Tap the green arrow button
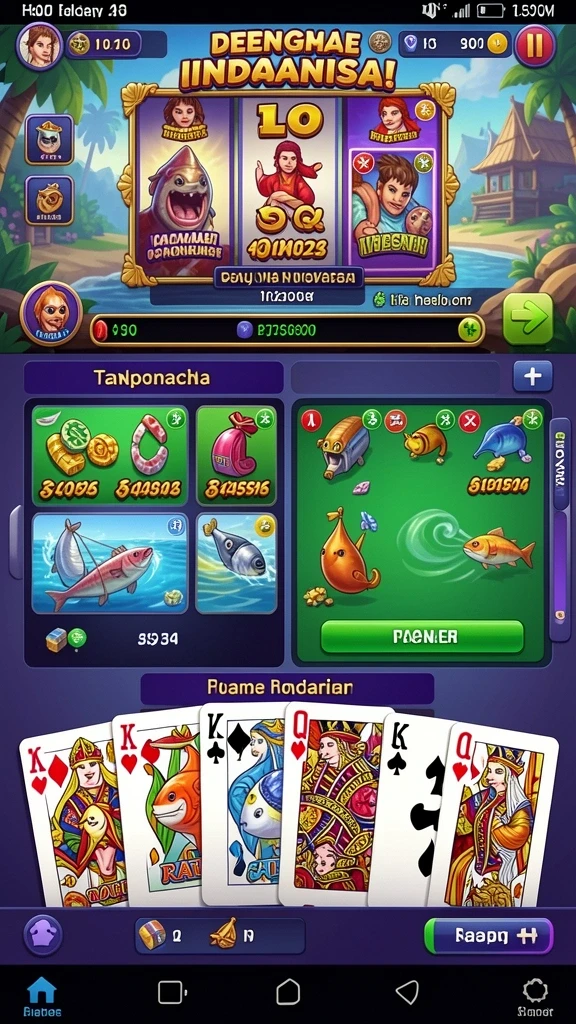 (x=528, y=319)
